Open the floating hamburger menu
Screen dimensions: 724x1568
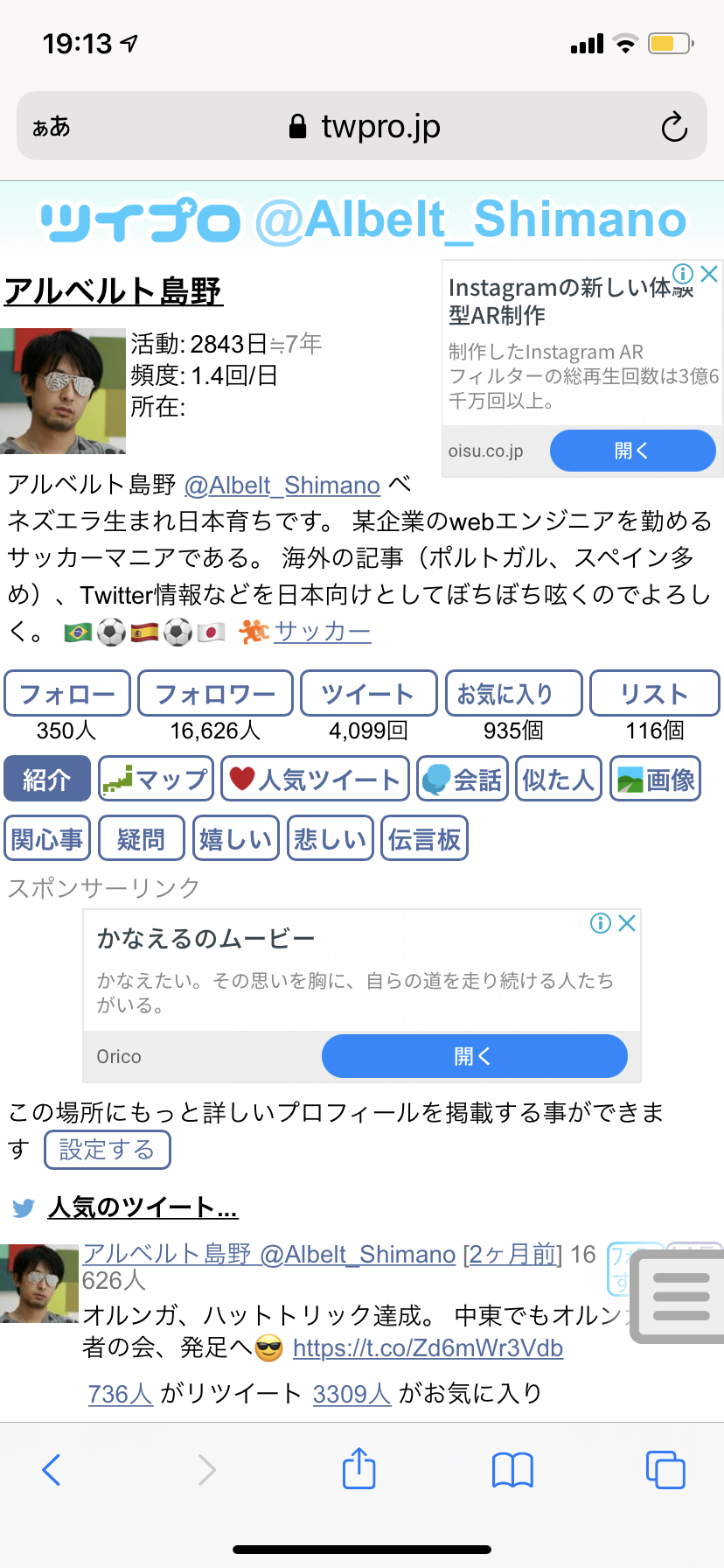(x=680, y=1296)
